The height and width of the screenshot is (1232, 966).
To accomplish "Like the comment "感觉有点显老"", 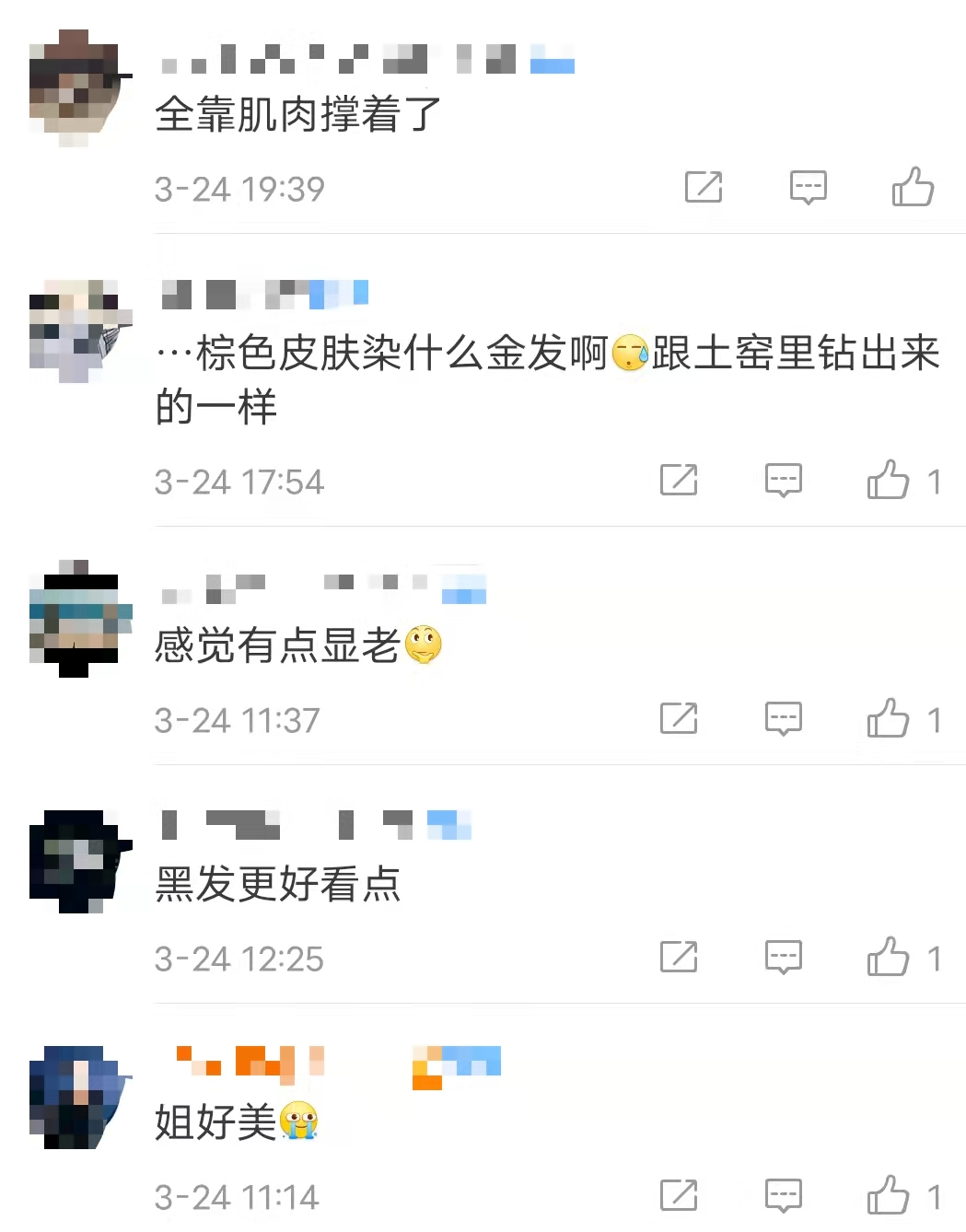I will point(888,718).
